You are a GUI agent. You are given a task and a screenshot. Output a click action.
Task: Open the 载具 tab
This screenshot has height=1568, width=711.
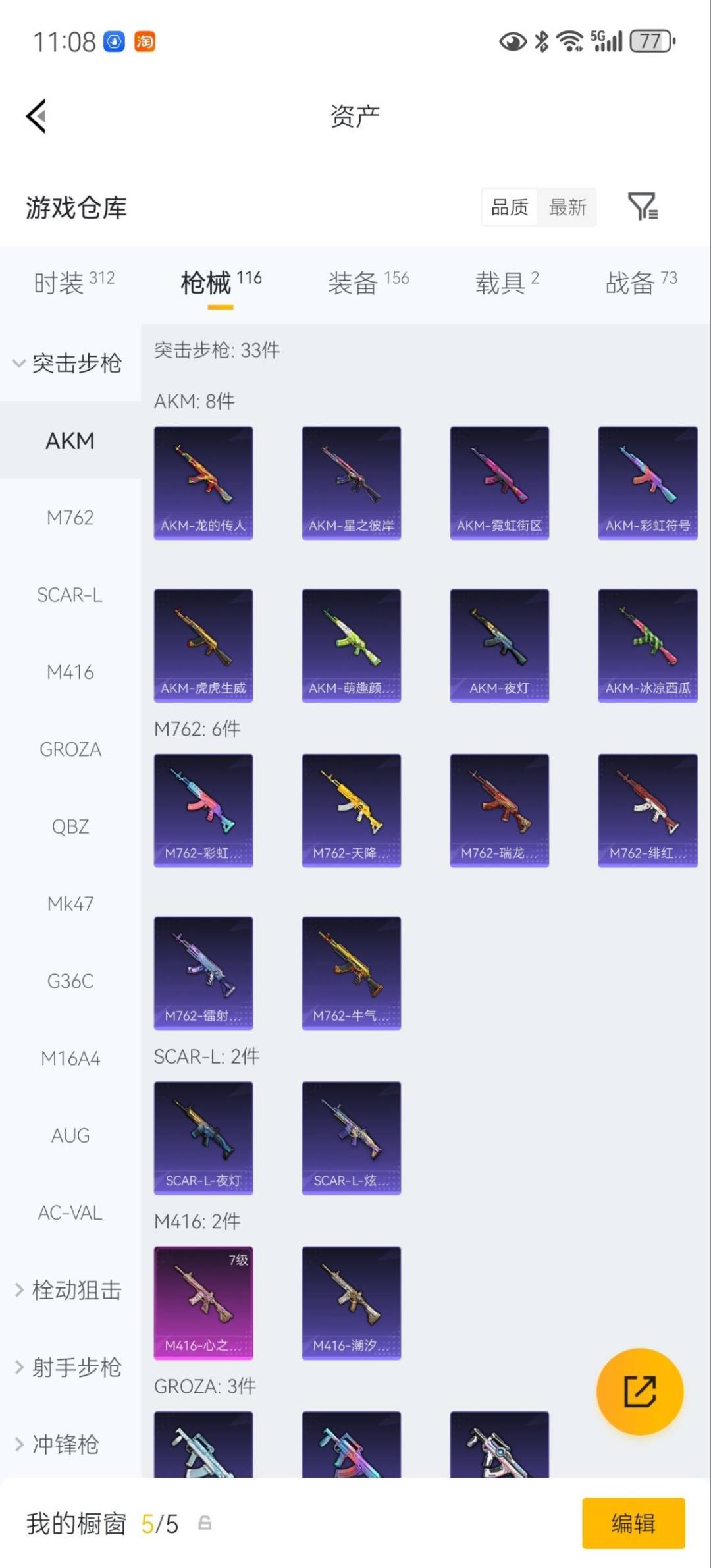[x=506, y=283]
